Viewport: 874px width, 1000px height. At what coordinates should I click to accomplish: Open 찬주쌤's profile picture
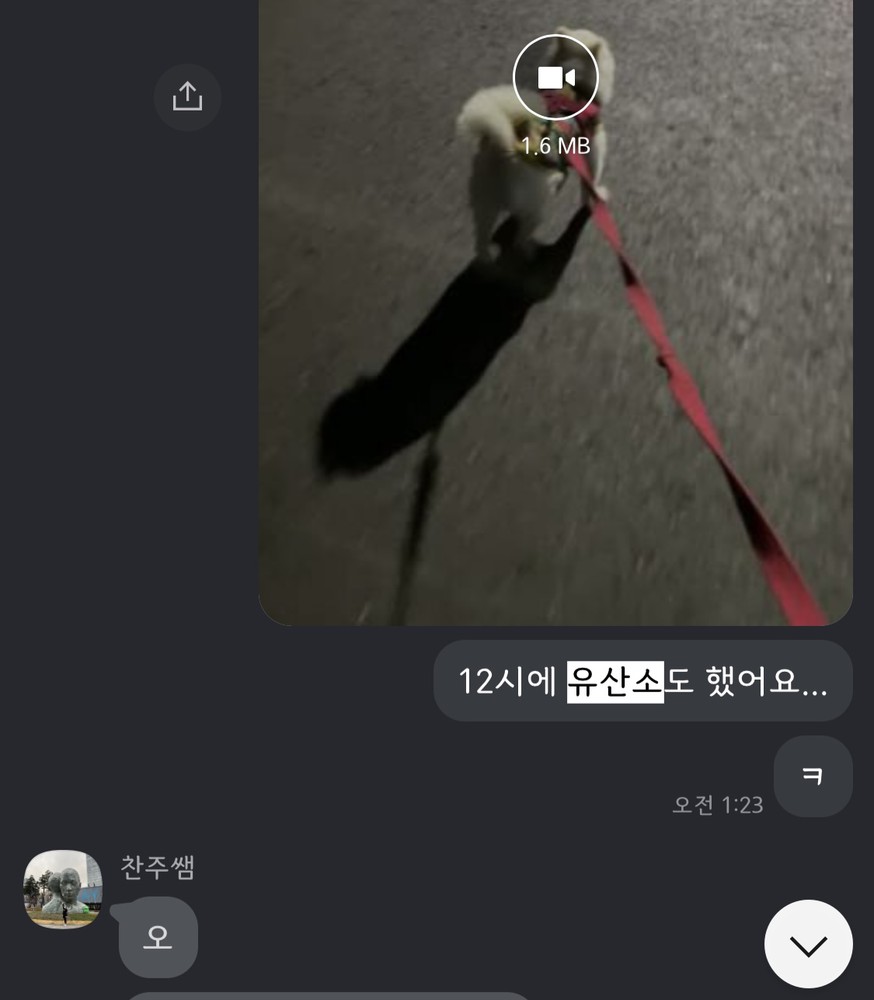pyautogui.click(x=63, y=889)
